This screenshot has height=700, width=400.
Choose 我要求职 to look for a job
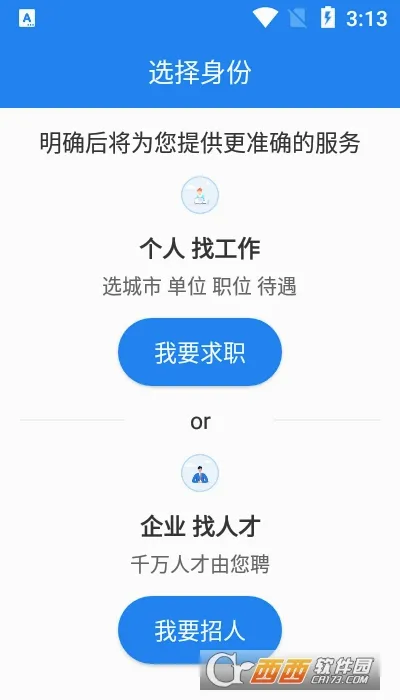tap(200, 352)
